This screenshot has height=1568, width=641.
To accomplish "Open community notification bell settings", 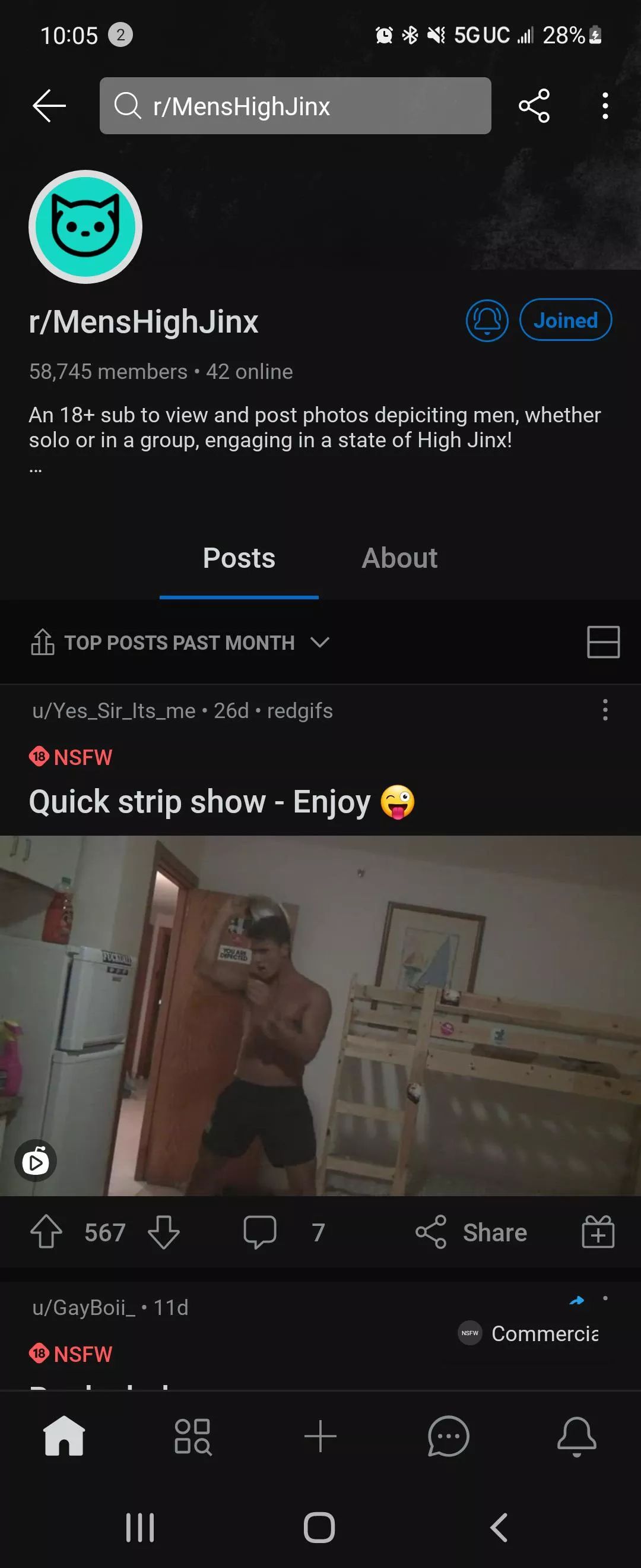I will 487,320.
